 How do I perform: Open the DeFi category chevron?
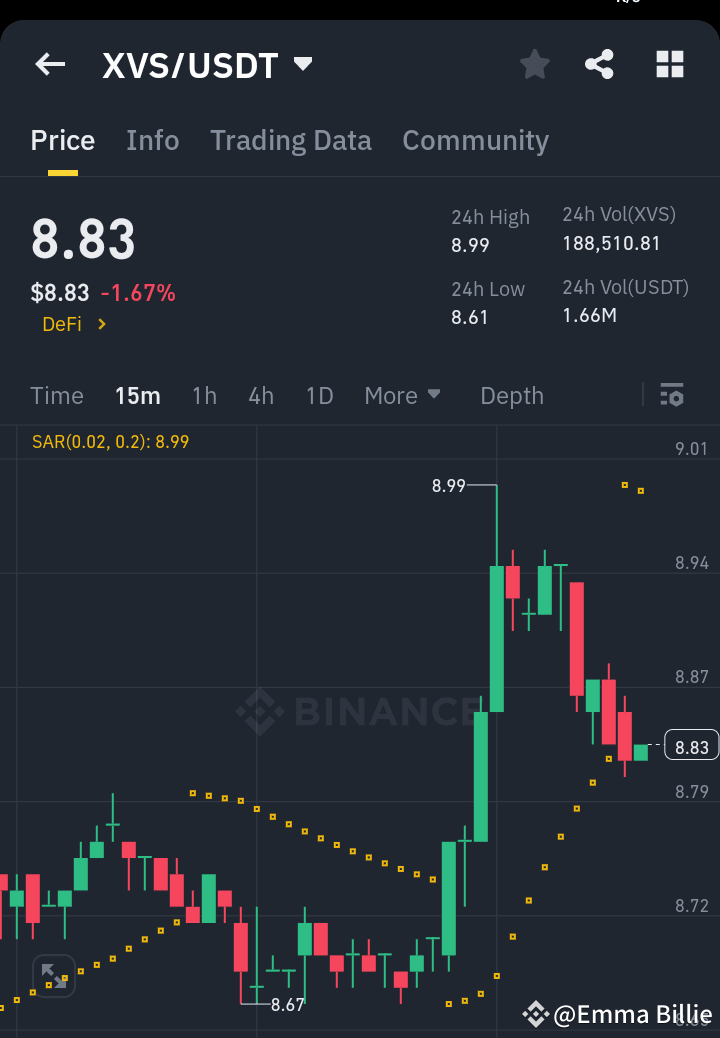click(x=103, y=324)
